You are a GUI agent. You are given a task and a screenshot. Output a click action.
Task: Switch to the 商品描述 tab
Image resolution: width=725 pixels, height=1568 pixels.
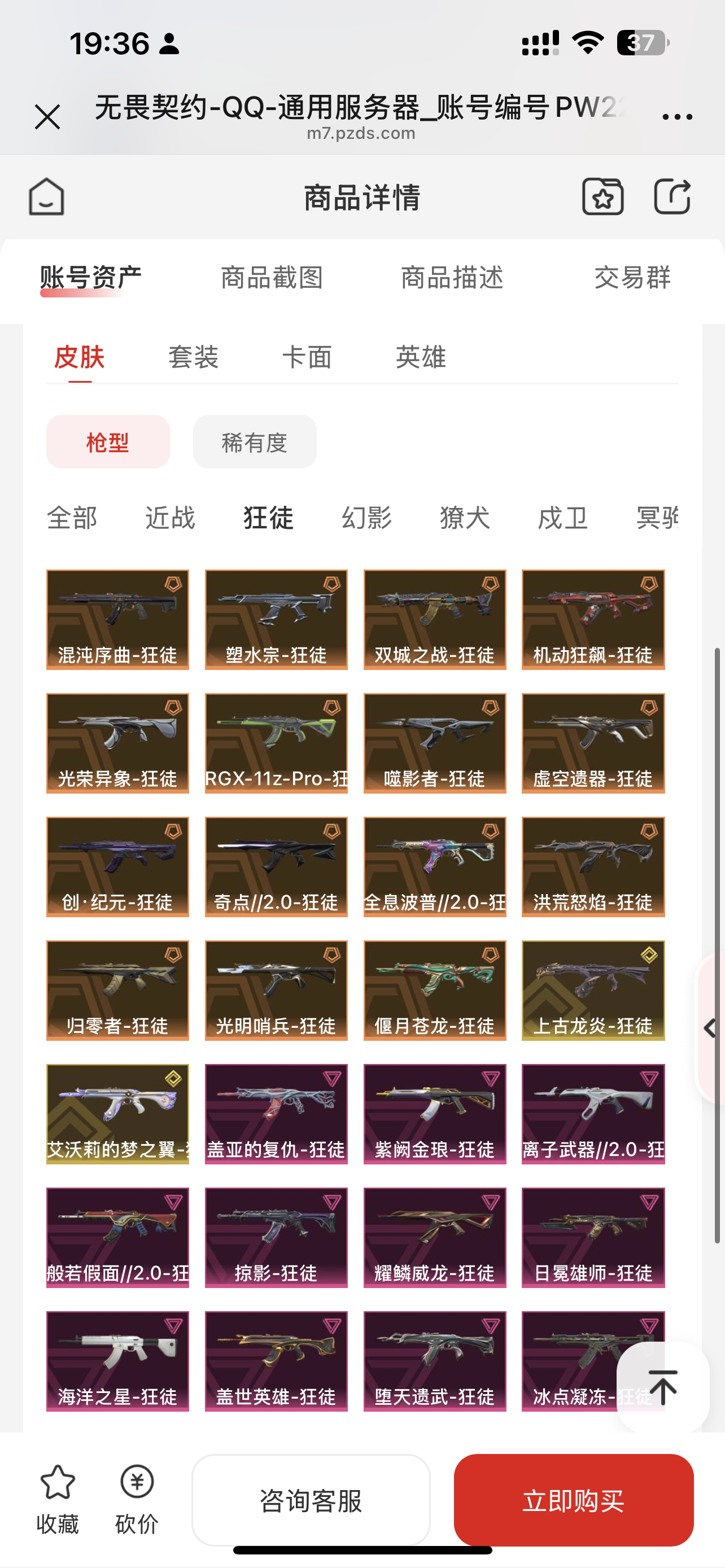pos(452,278)
